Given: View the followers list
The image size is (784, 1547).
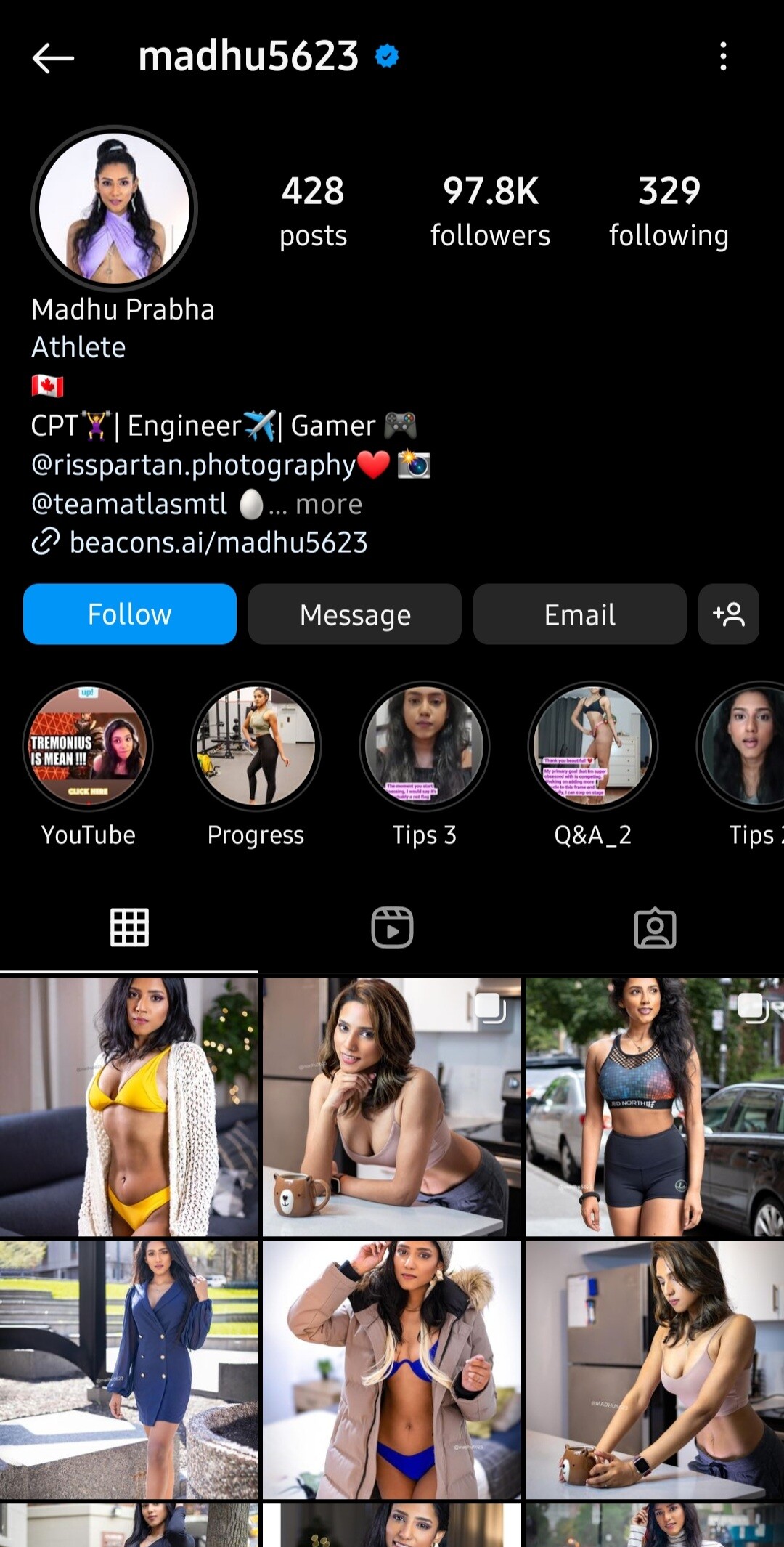Looking at the screenshot, I should tap(490, 211).
